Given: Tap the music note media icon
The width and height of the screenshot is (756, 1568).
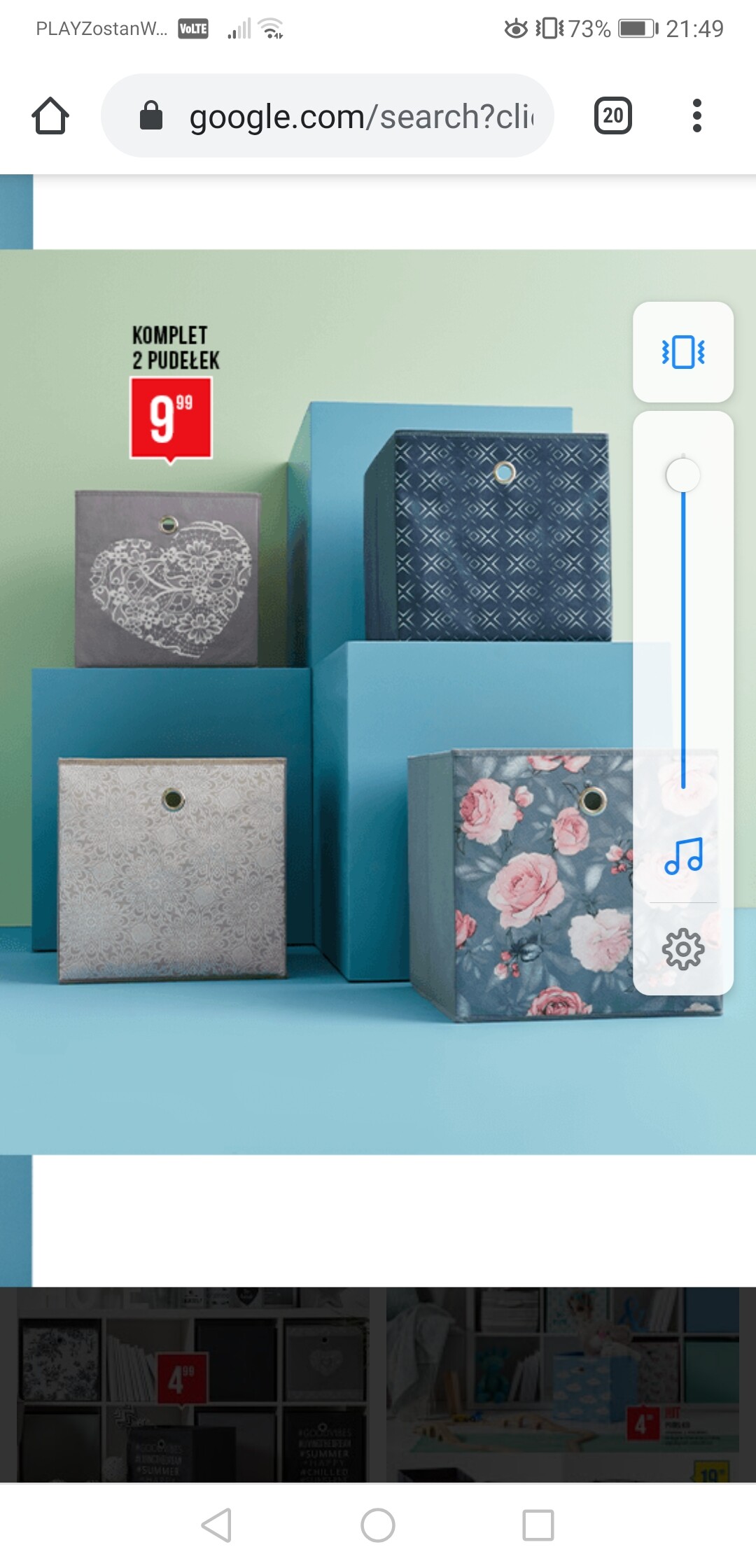Looking at the screenshot, I should coord(683,856).
